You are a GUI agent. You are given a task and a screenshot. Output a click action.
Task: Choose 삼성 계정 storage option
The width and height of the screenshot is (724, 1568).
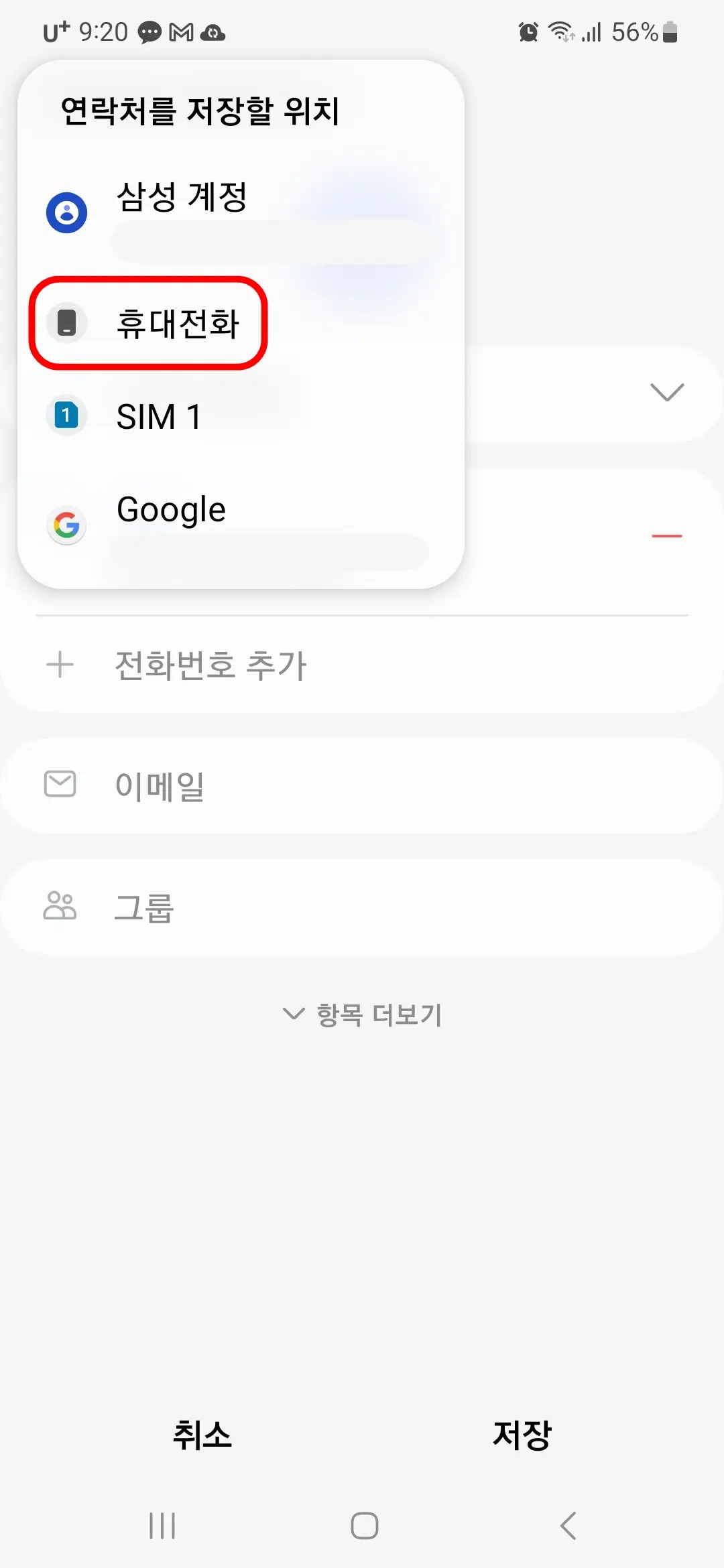[181, 198]
